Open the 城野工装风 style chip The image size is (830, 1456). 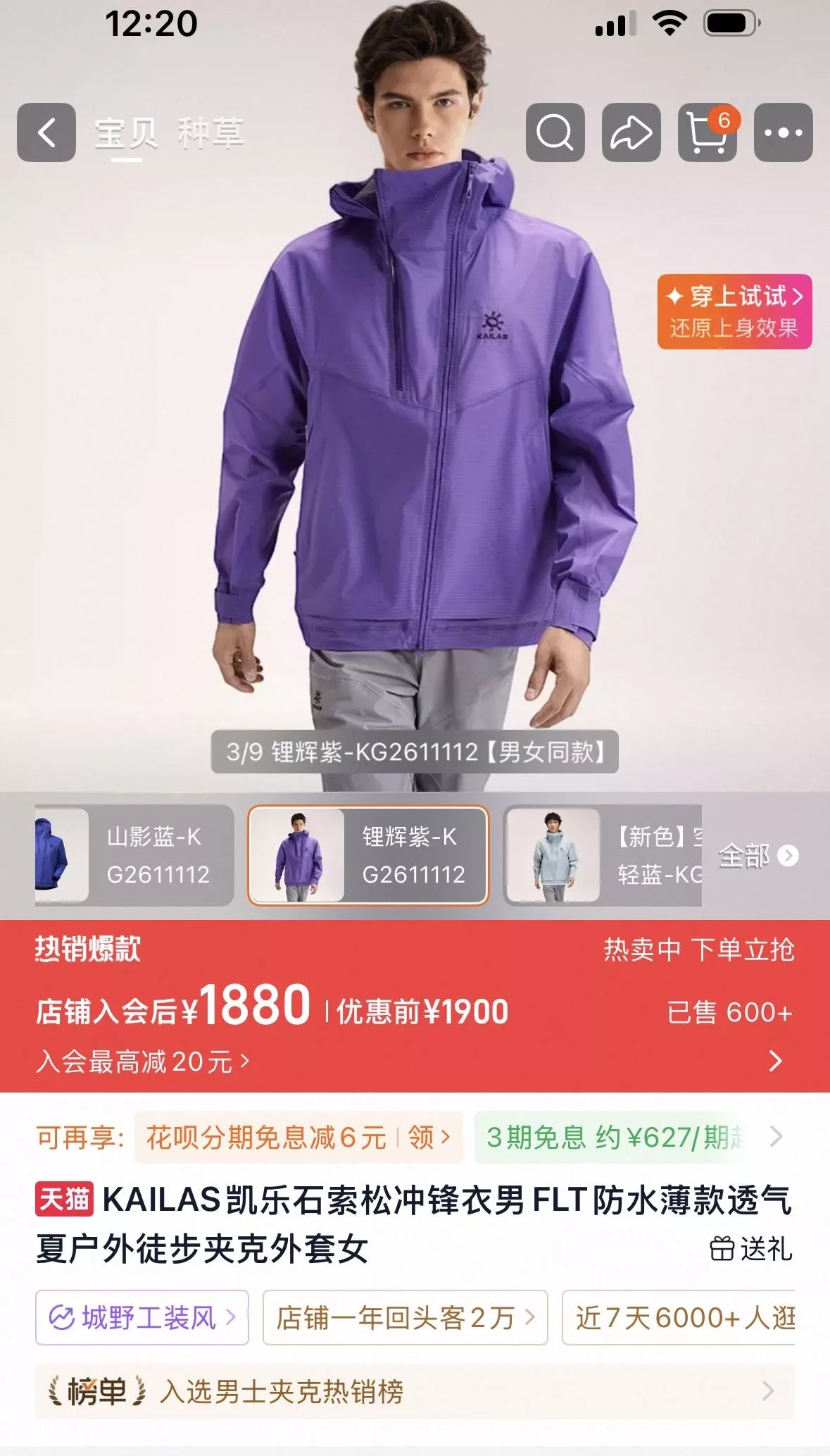pos(142,1317)
